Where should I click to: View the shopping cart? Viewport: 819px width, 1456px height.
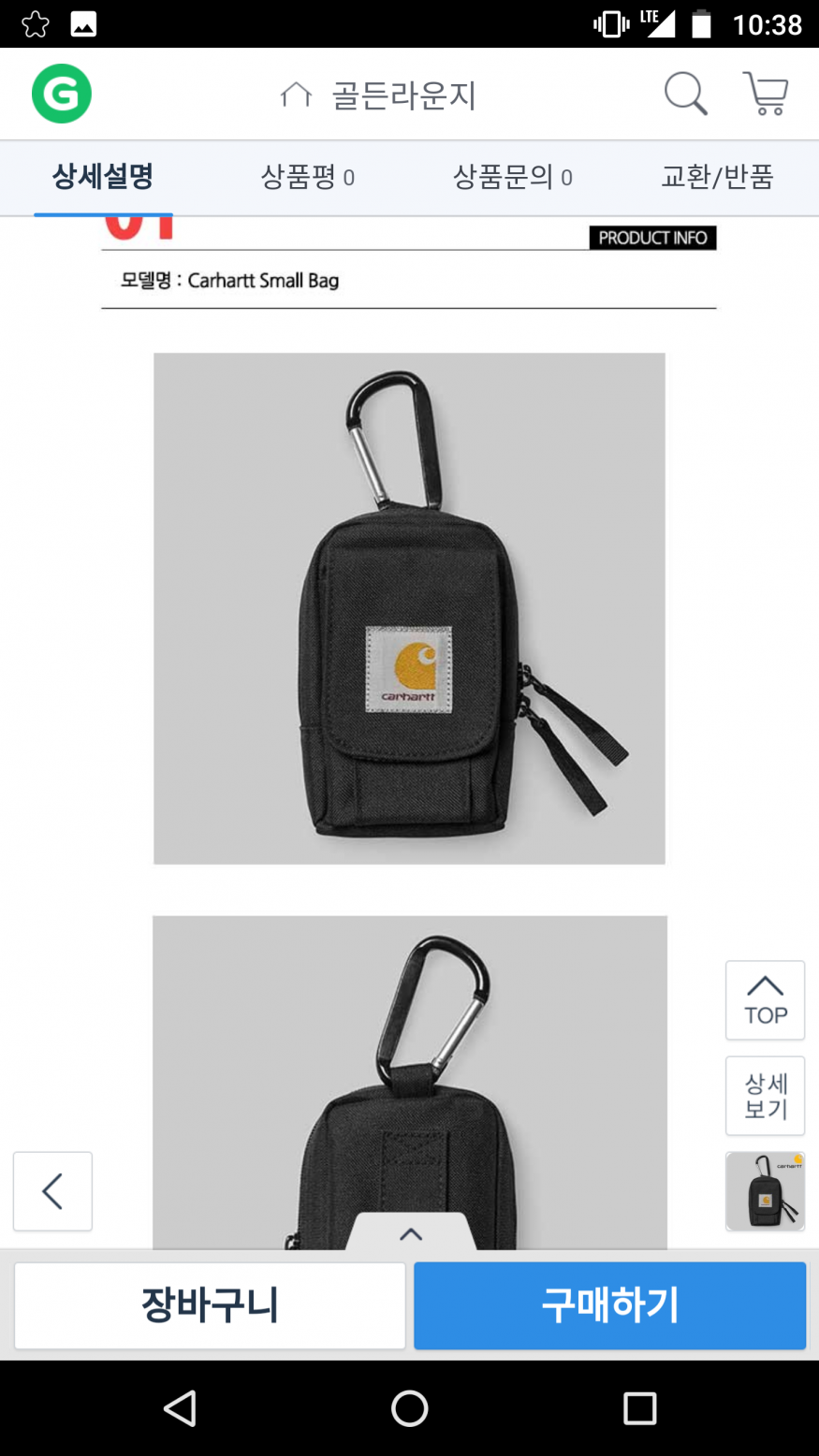(766, 94)
